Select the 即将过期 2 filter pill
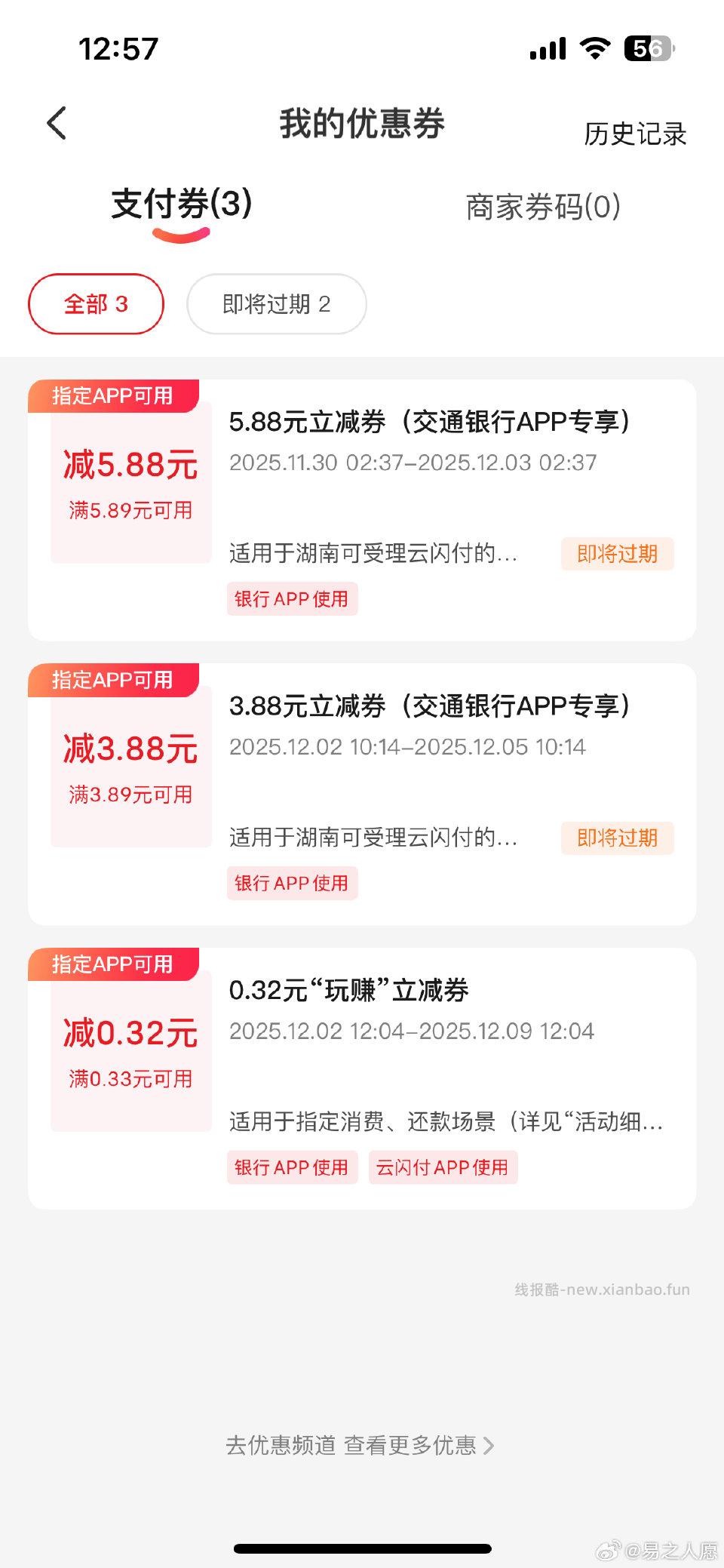 pyautogui.click(x=276, y=303)
